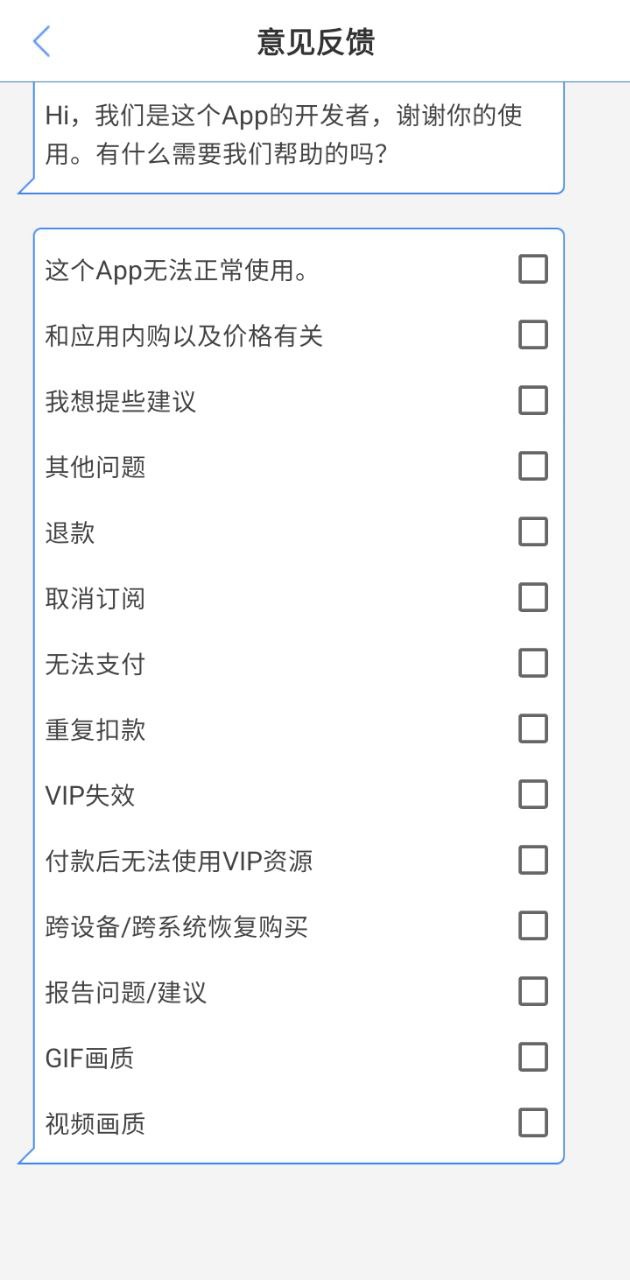
Task: Select 付款后无法使用VIP资源 checkbox
Action: (533, 860)
